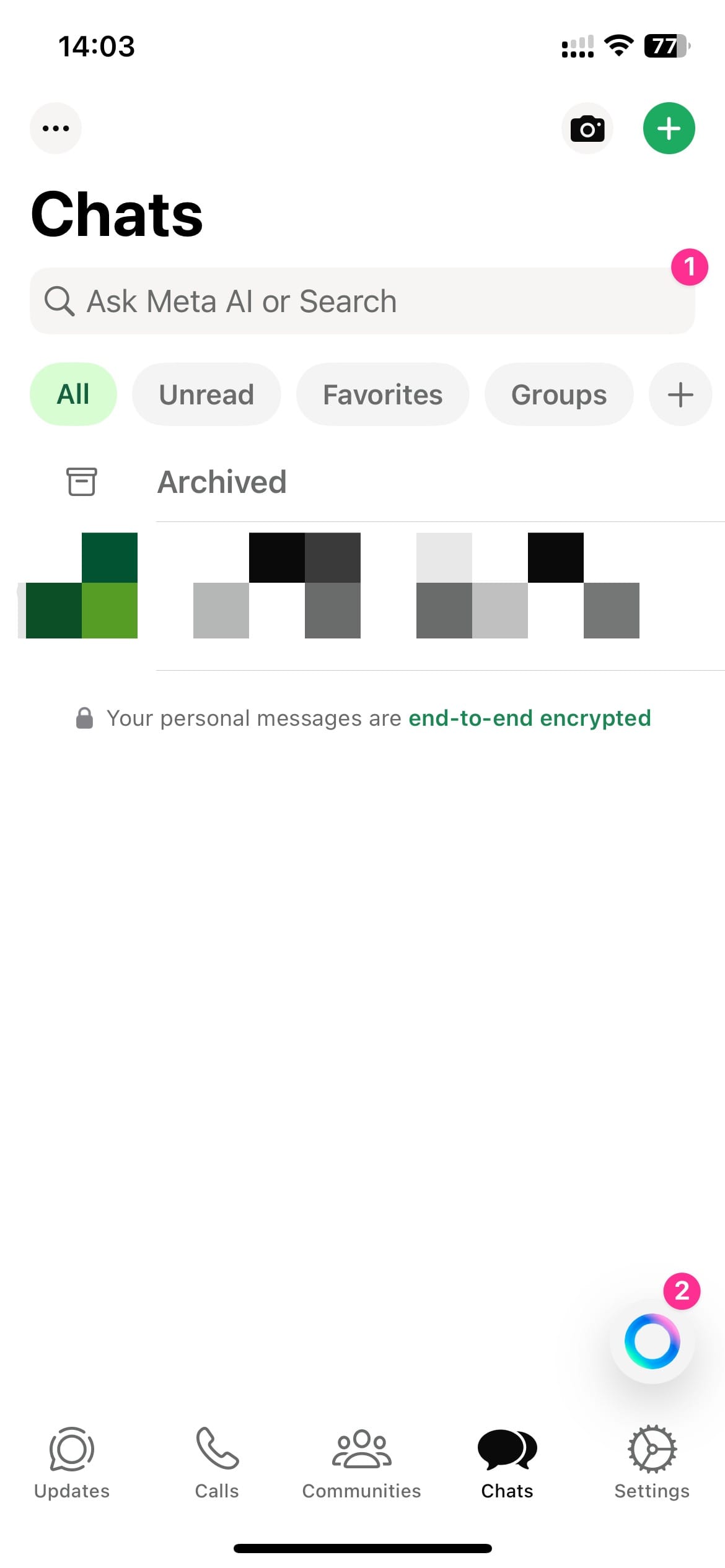Toggle the Unread chat filter
Image resolution: width=725 pixels, height=1568 pixels.
click(206, 394)
